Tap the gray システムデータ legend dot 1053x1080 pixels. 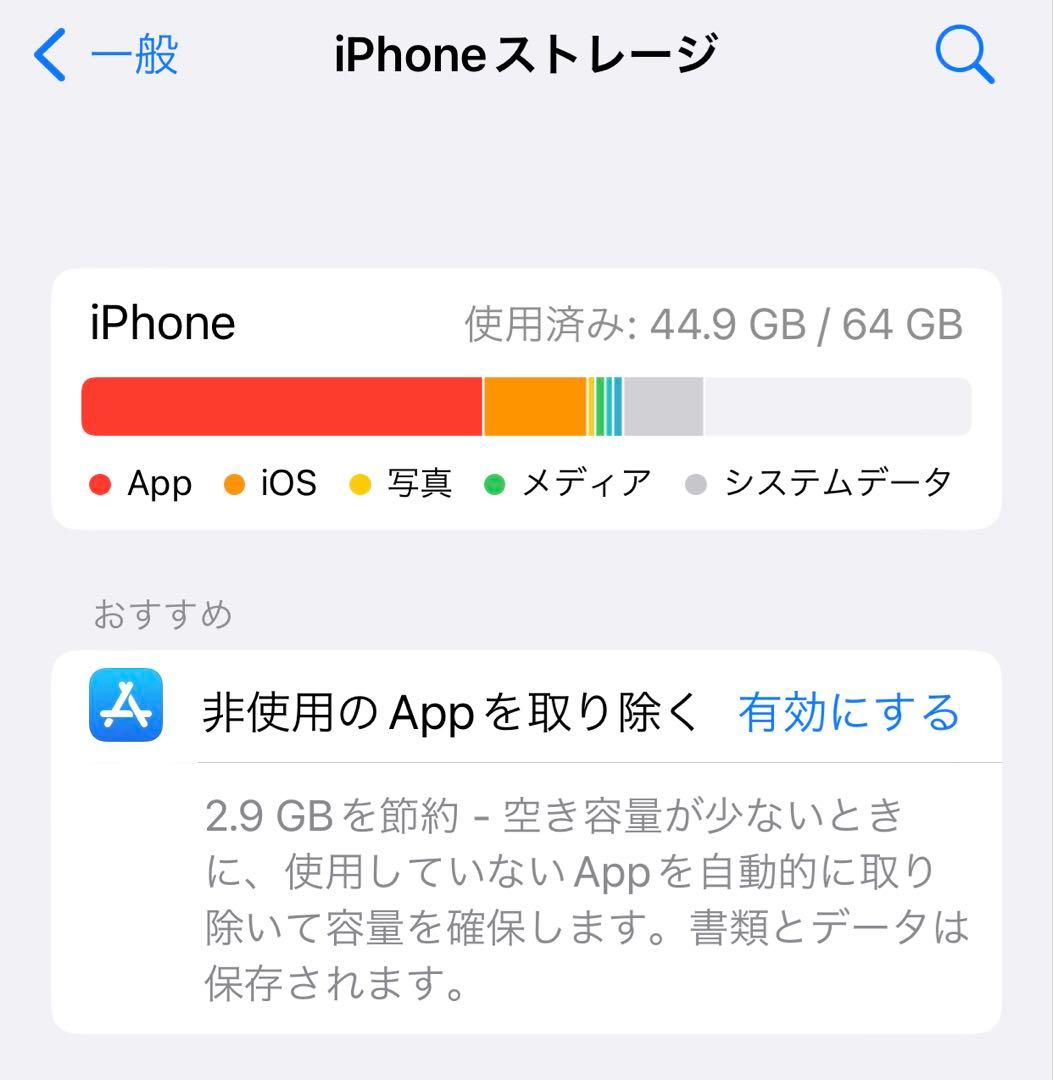click(694, 483)
